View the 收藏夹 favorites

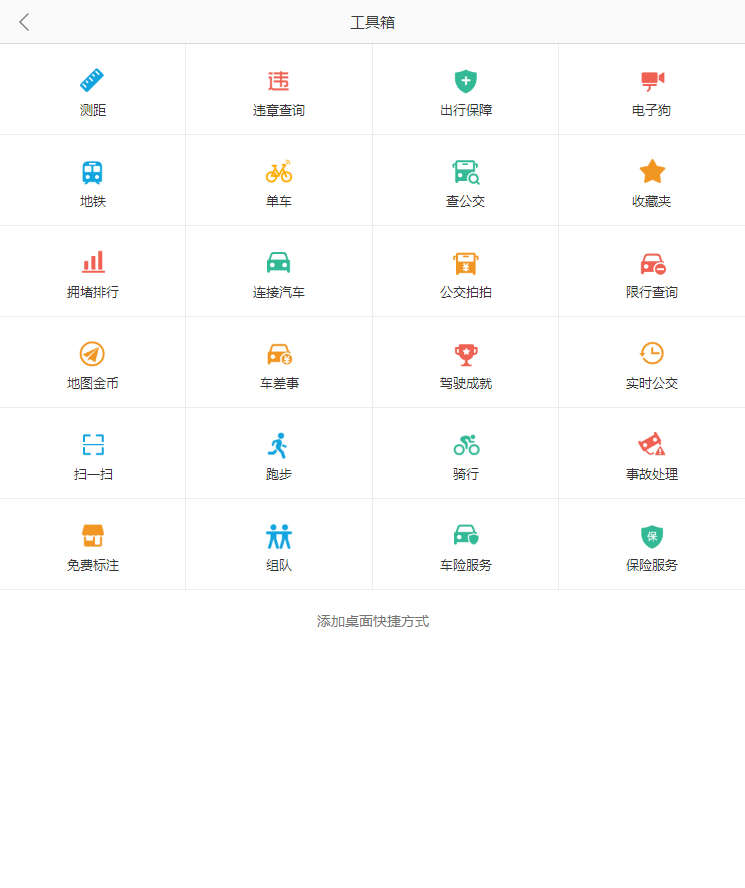click(652, 182)
